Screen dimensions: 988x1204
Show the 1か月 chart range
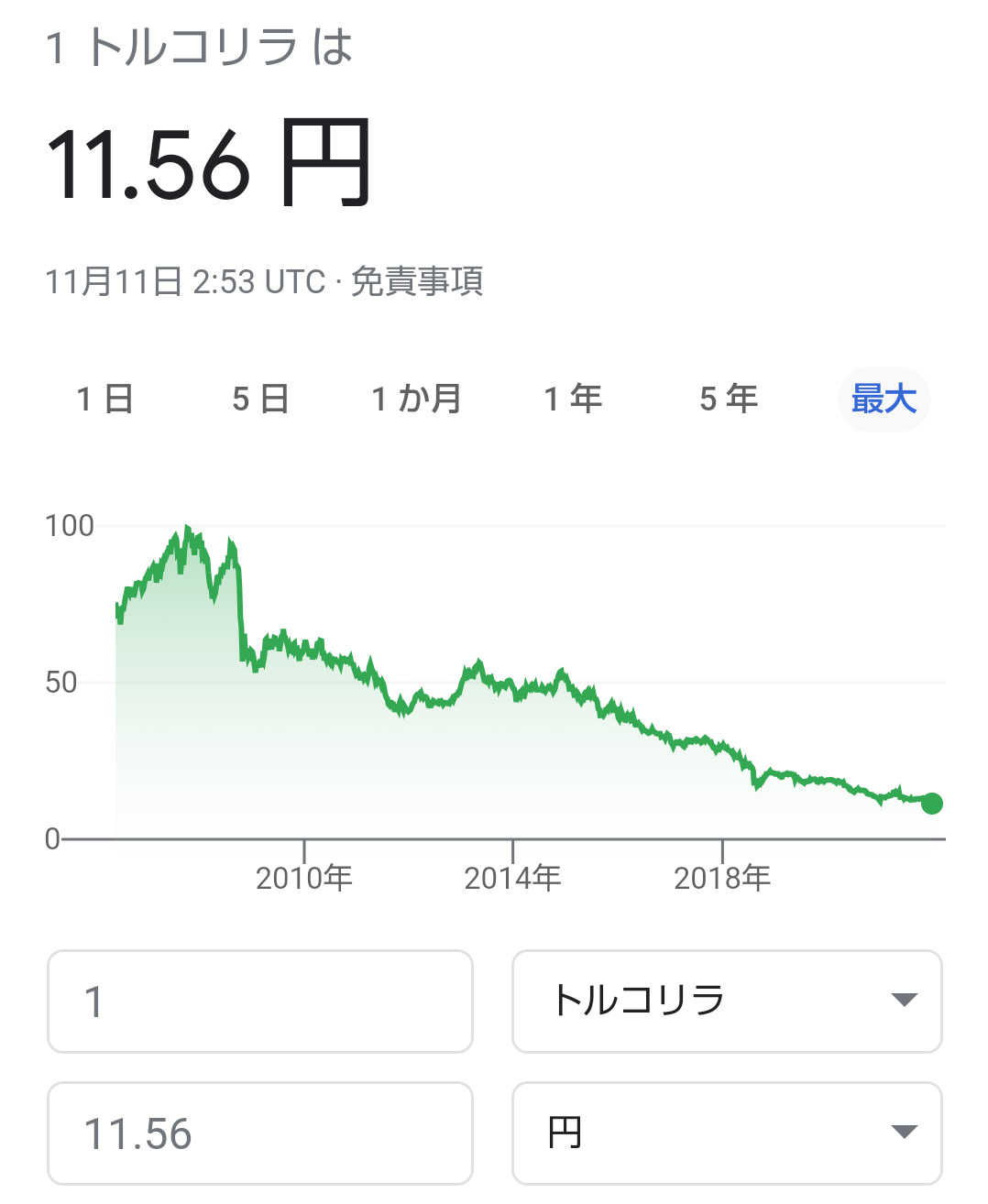[417, 400]
